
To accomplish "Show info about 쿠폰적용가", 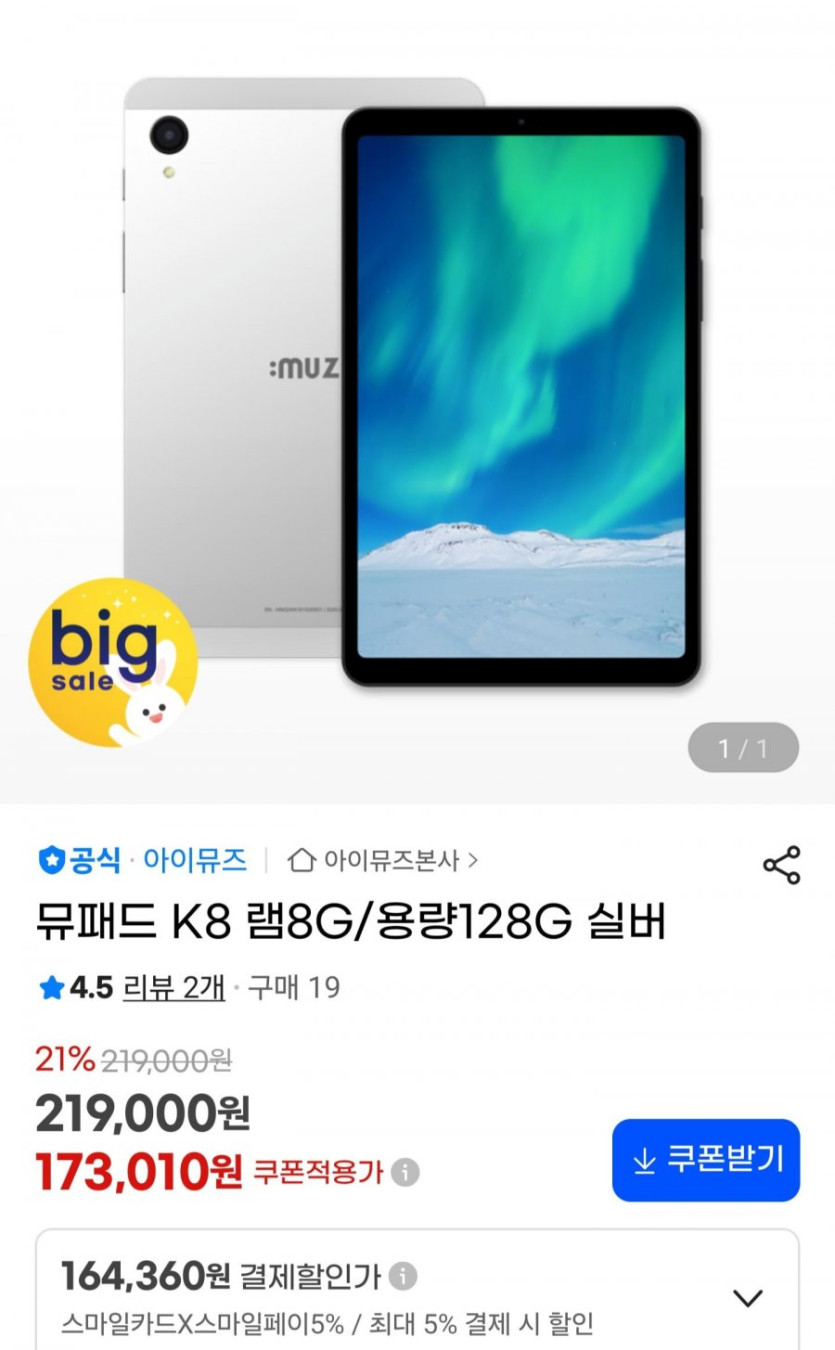I will pos(405,1172).
